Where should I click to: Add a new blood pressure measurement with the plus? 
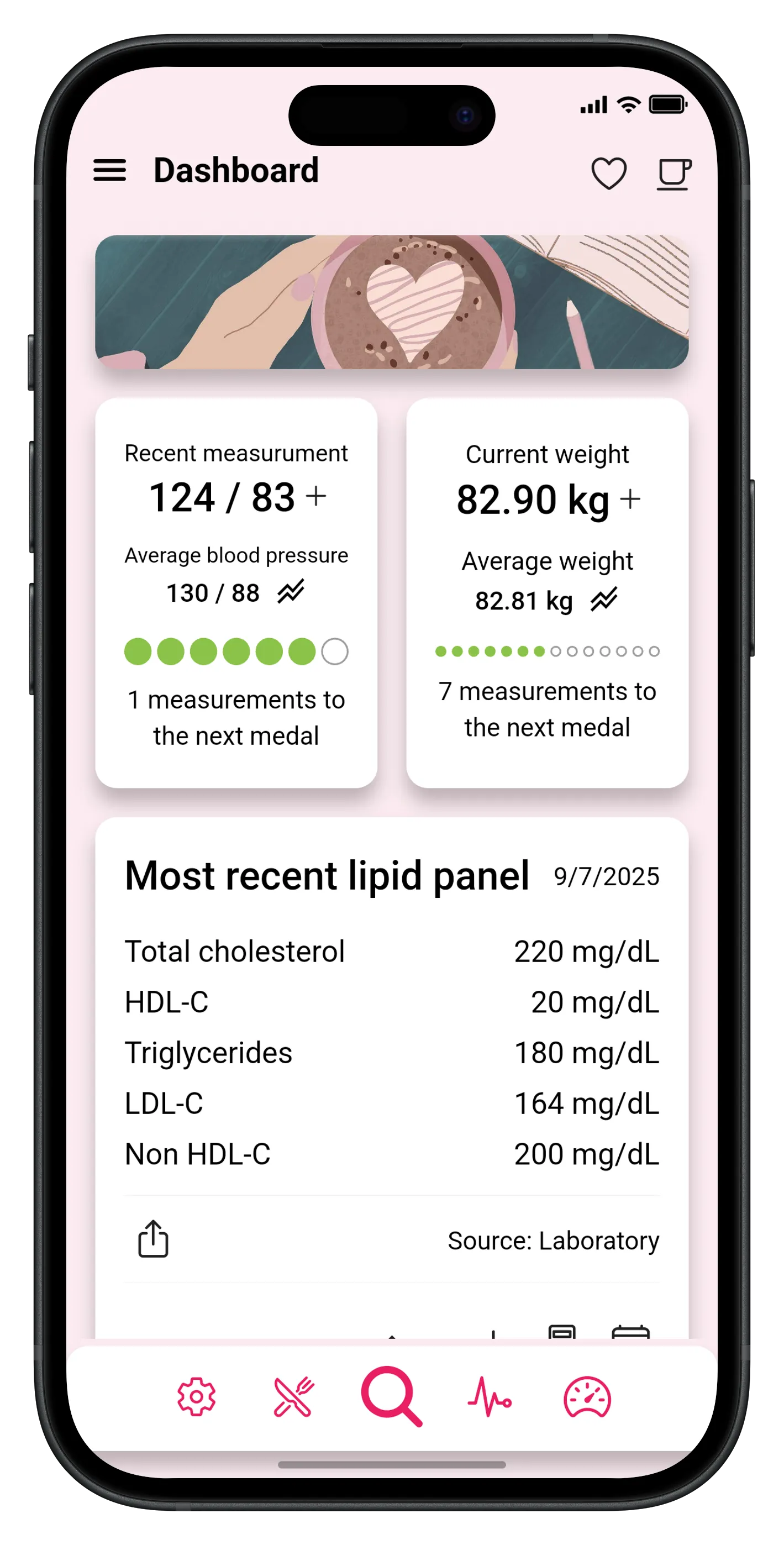(x=318, y=497)
